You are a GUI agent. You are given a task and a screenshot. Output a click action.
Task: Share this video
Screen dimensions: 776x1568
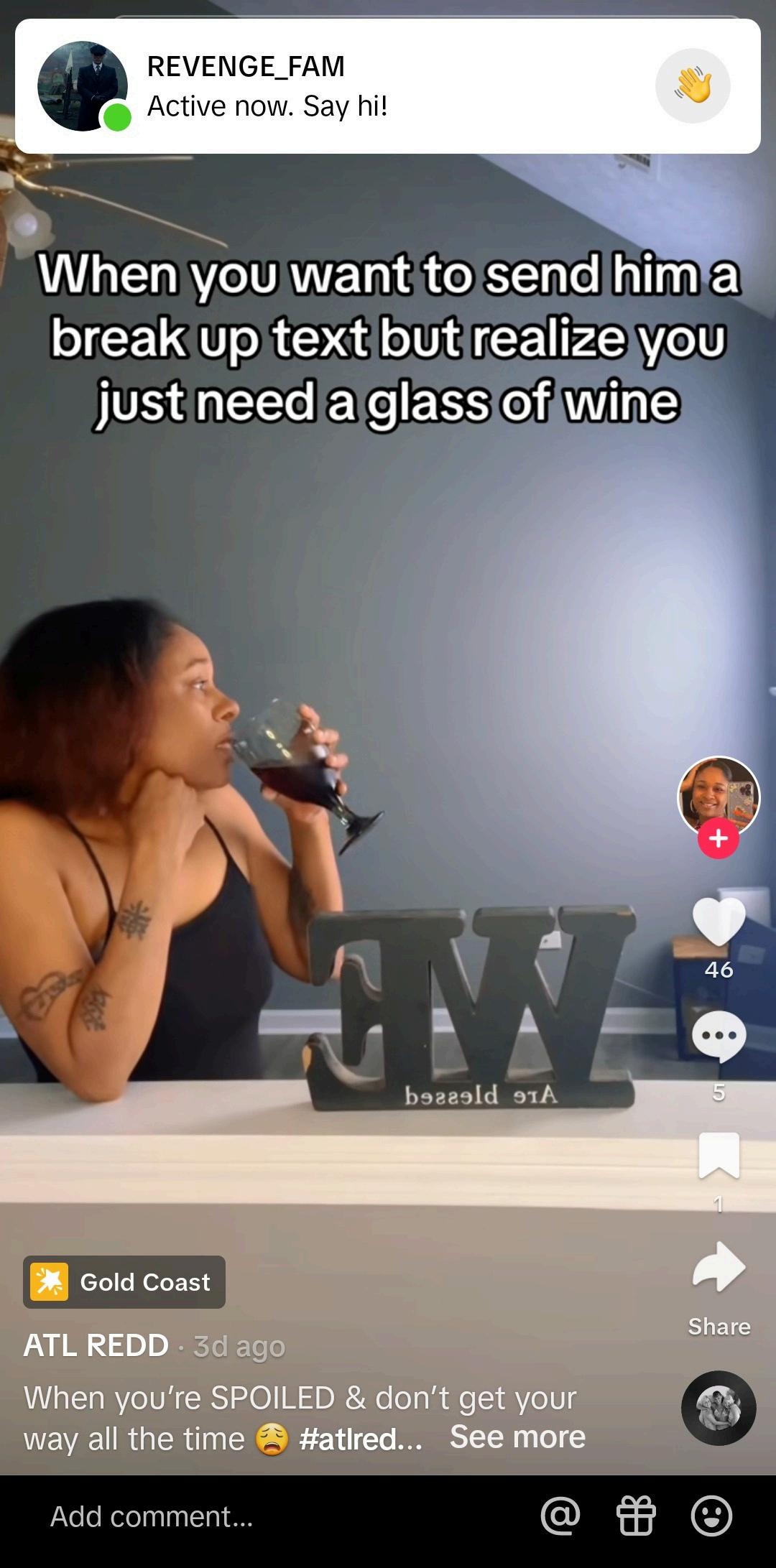[x=719, y=1269]
